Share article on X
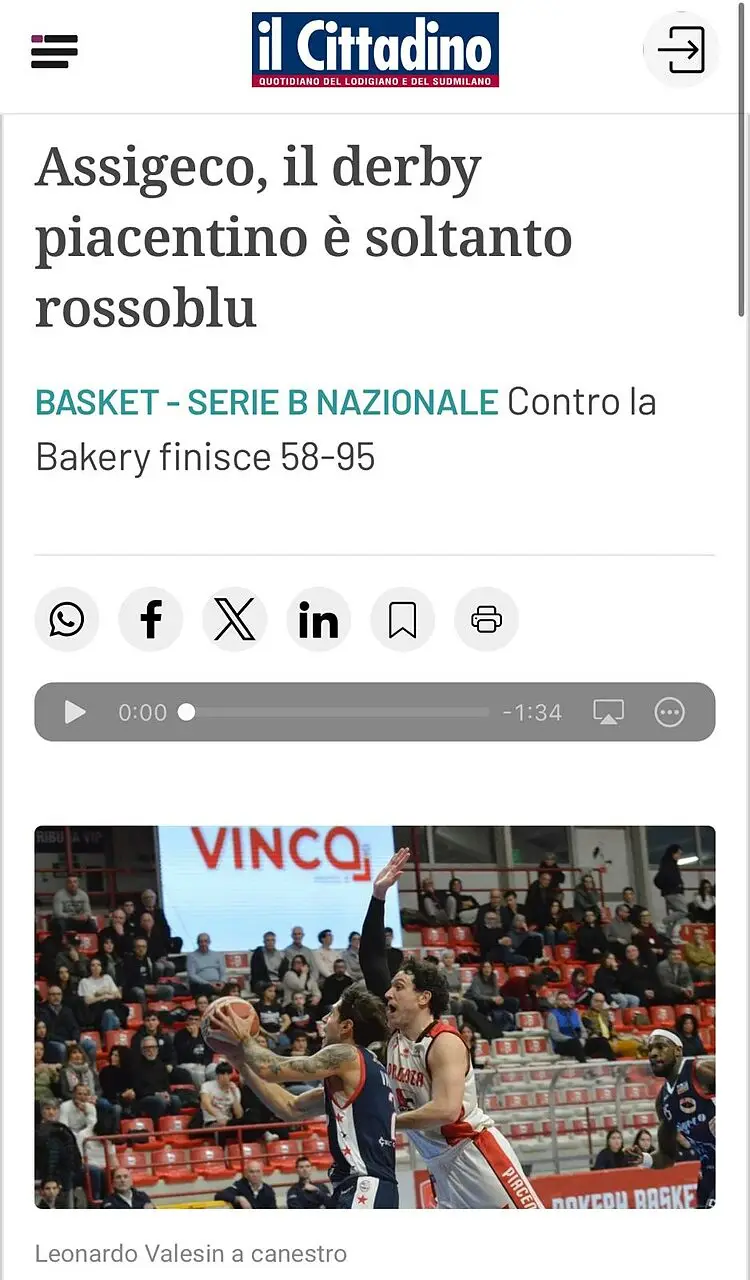Screen dimensions: 750x1280 (x=235, y=620)
